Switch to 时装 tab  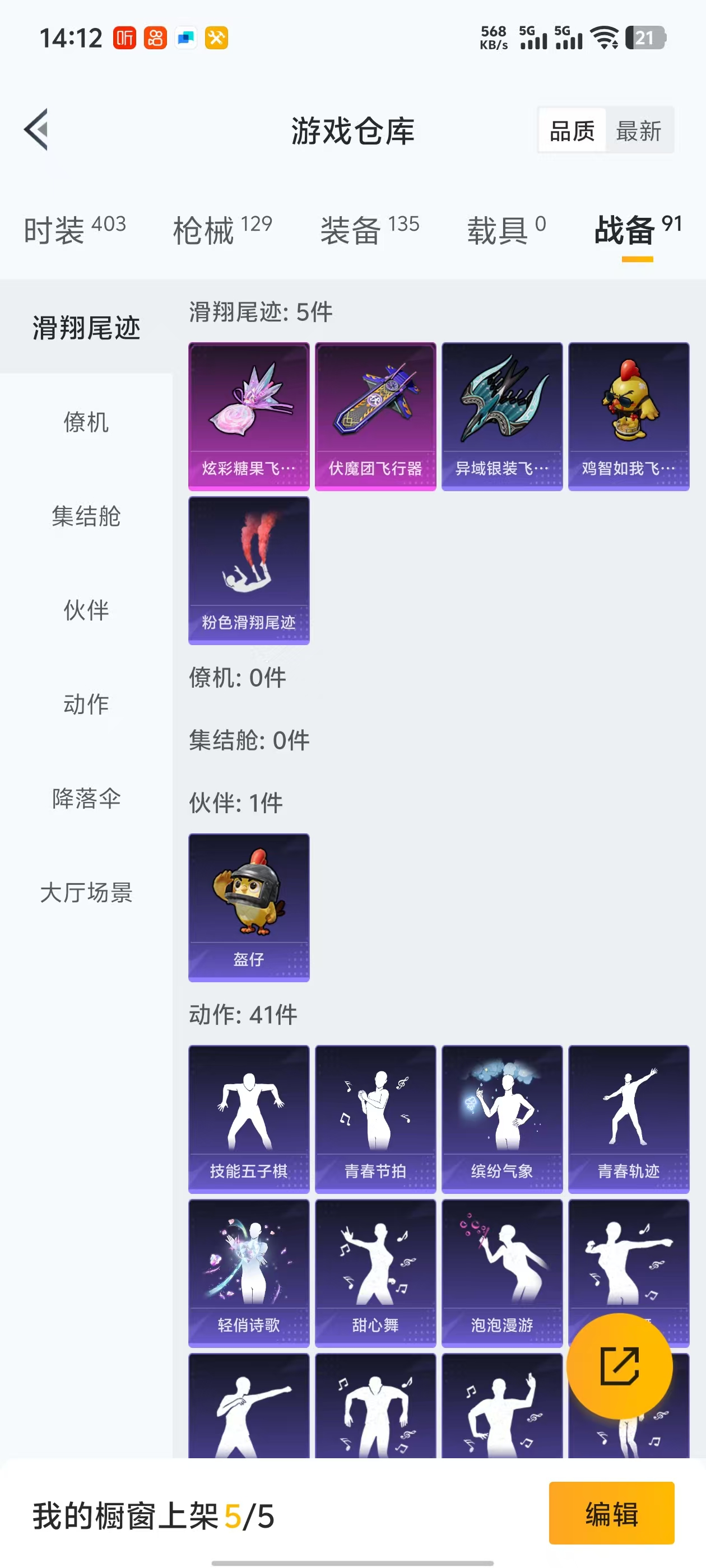(x=75, y=230)
